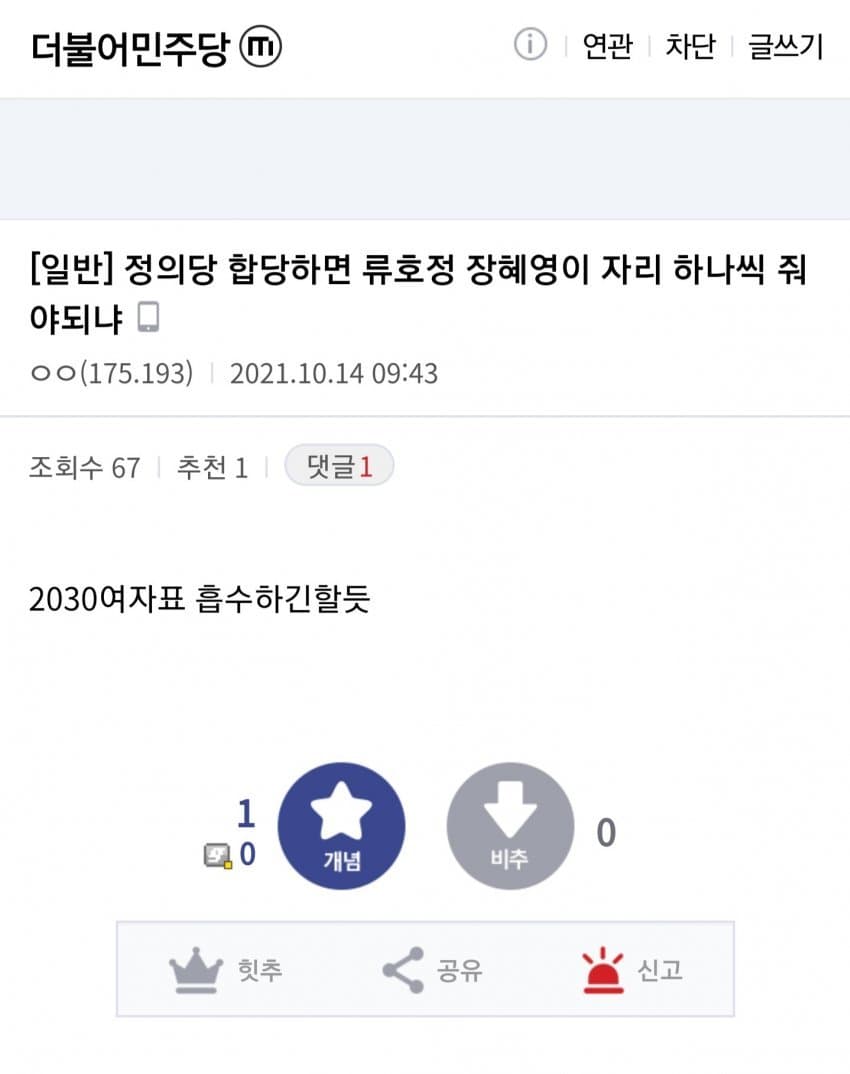Open the 더불어민주당 gallery title
The height and width of the screenshot is (1074, 850).
point(130,47)
